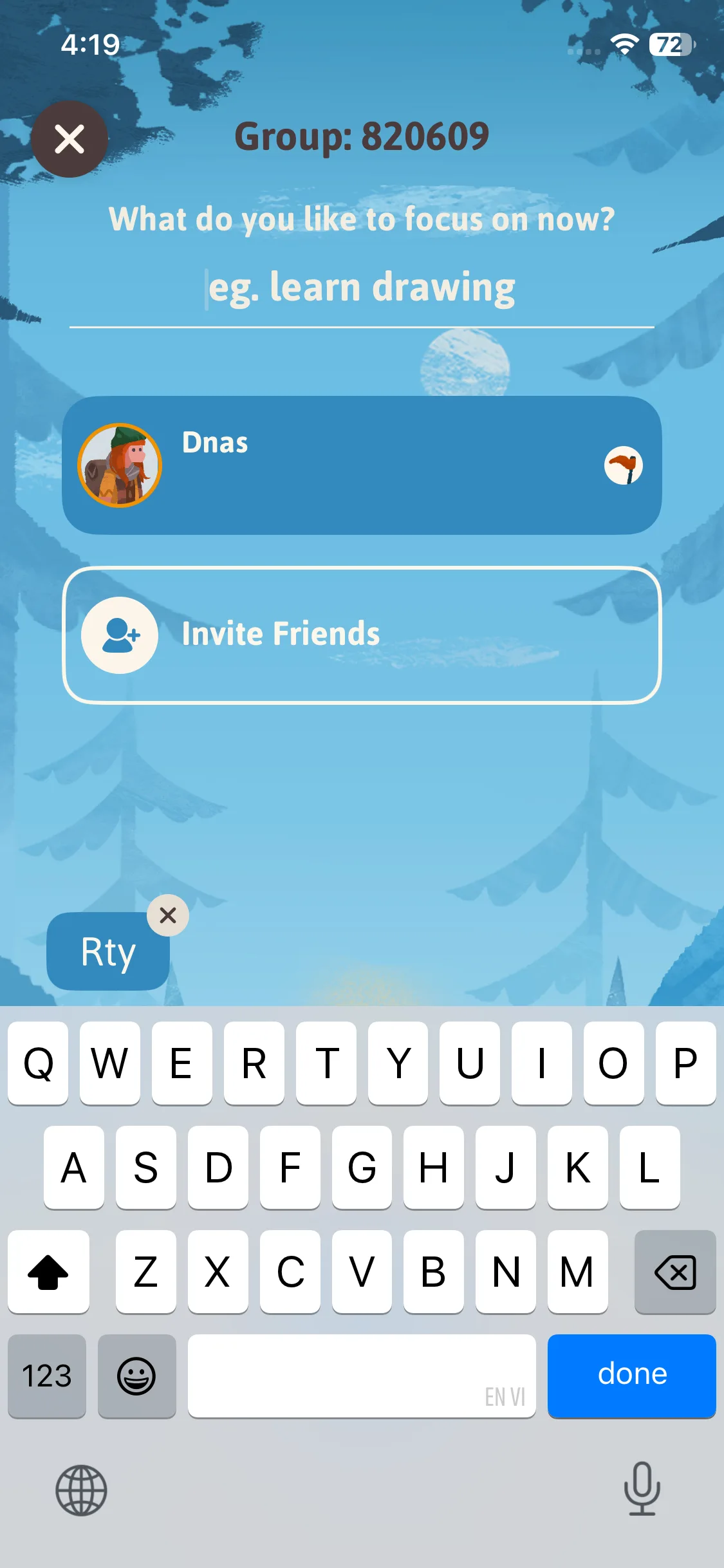Tap the done key on keyboard

point(631,1376)
